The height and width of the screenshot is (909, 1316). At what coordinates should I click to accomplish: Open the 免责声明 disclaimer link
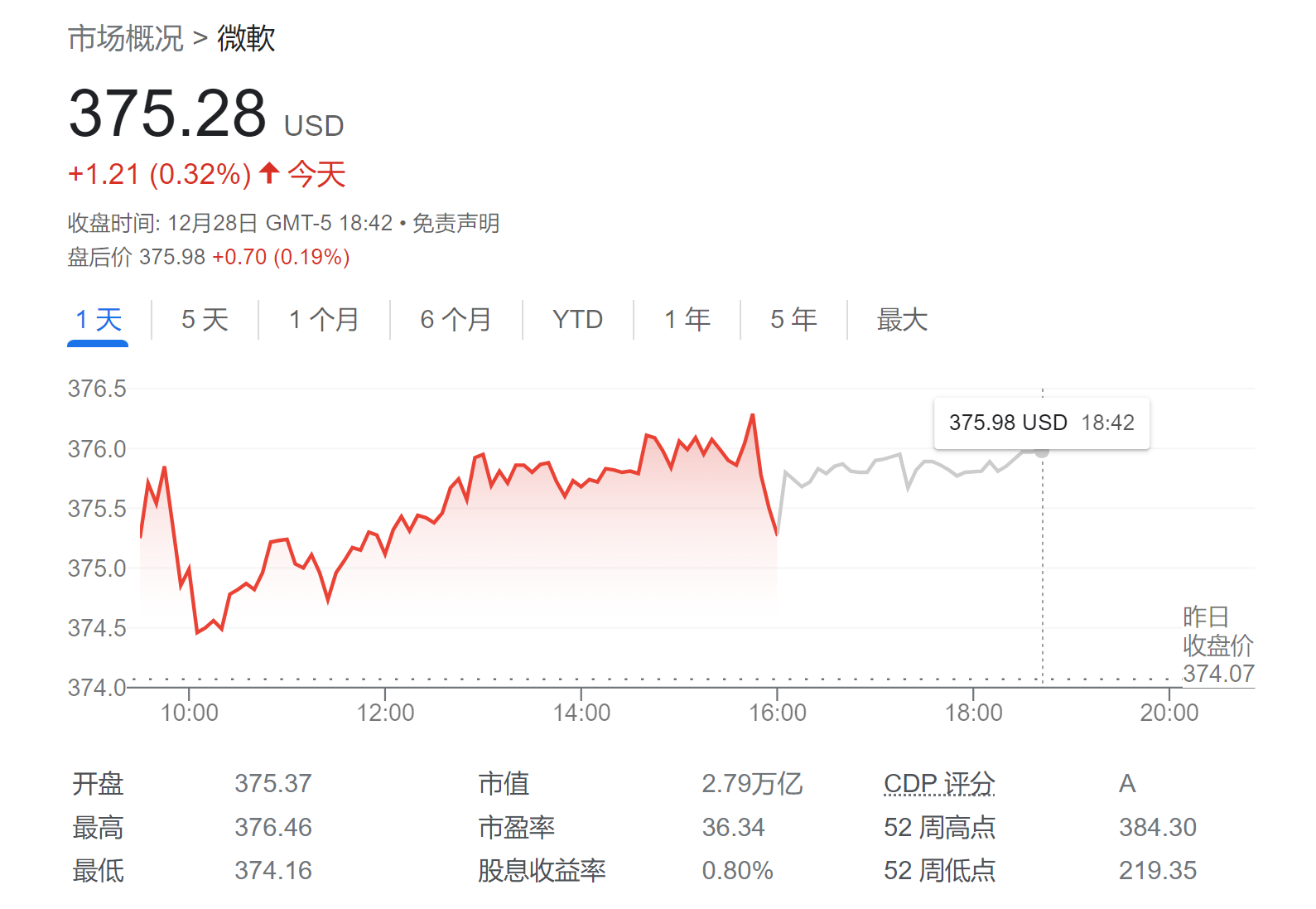point(456,223)
